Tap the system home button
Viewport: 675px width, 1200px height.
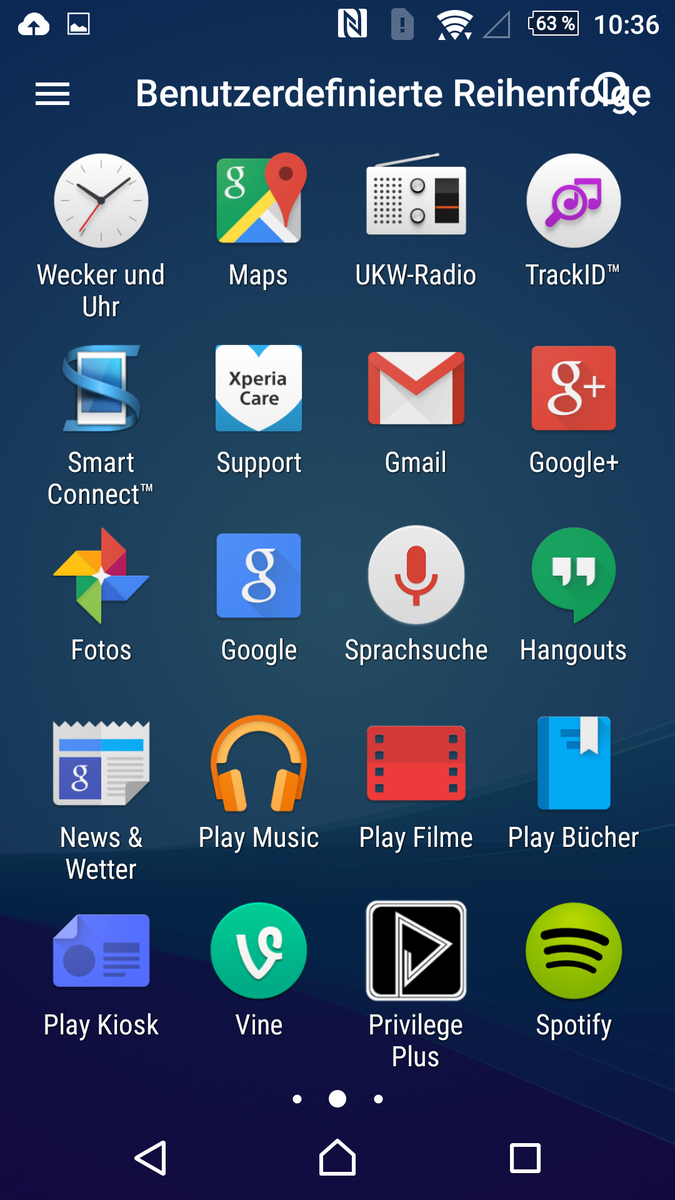coord(337,1158)
